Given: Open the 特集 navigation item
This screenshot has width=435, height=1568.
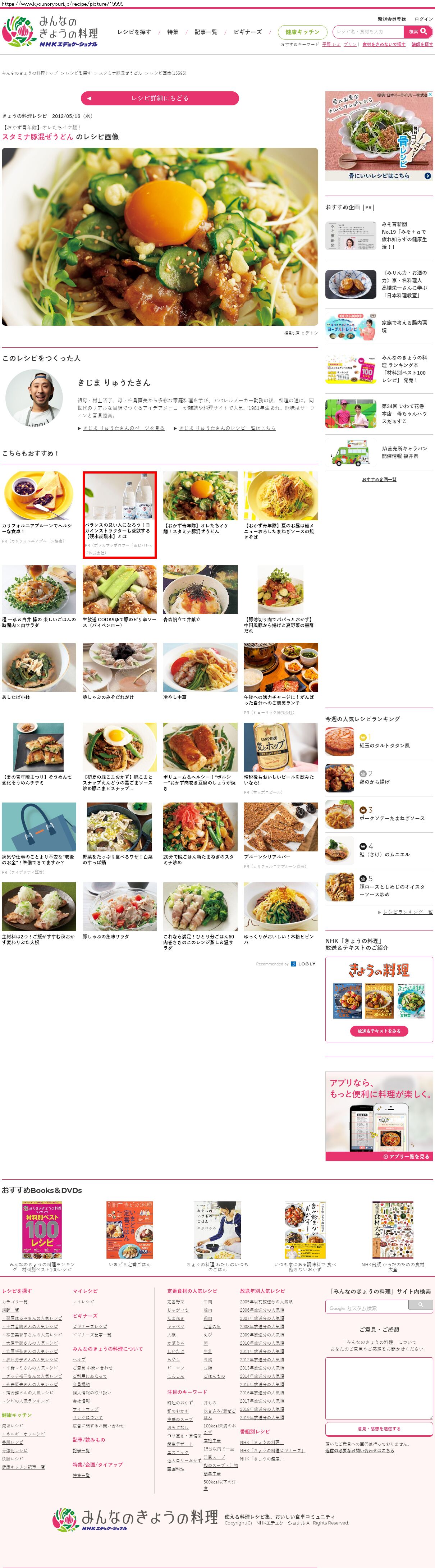Looking at the screenshot, I should click(x=173, y=32).
